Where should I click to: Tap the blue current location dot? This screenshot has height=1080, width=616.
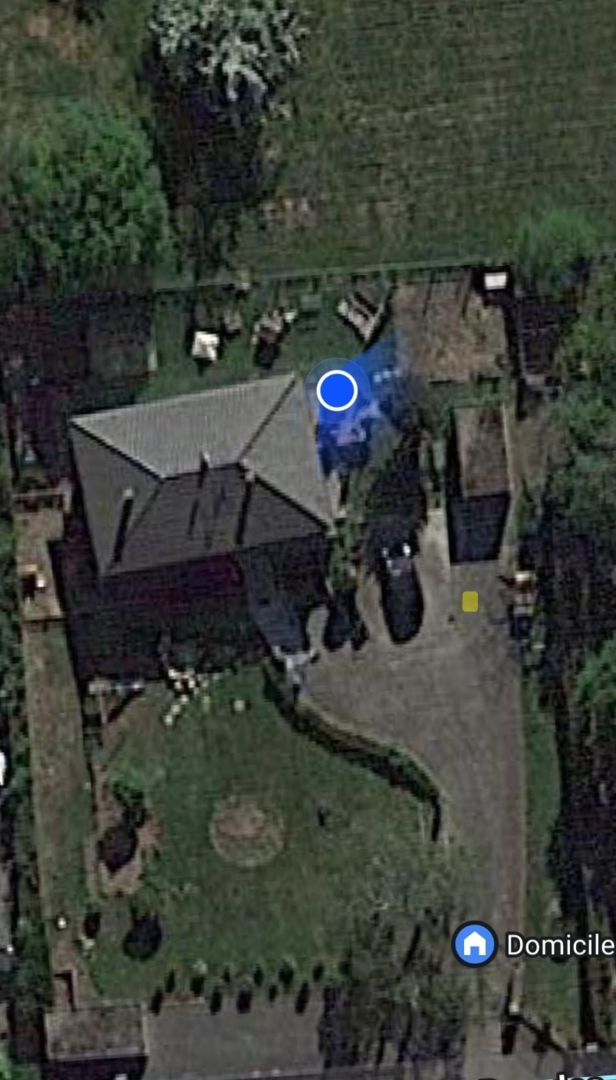[x=337, y=390]
